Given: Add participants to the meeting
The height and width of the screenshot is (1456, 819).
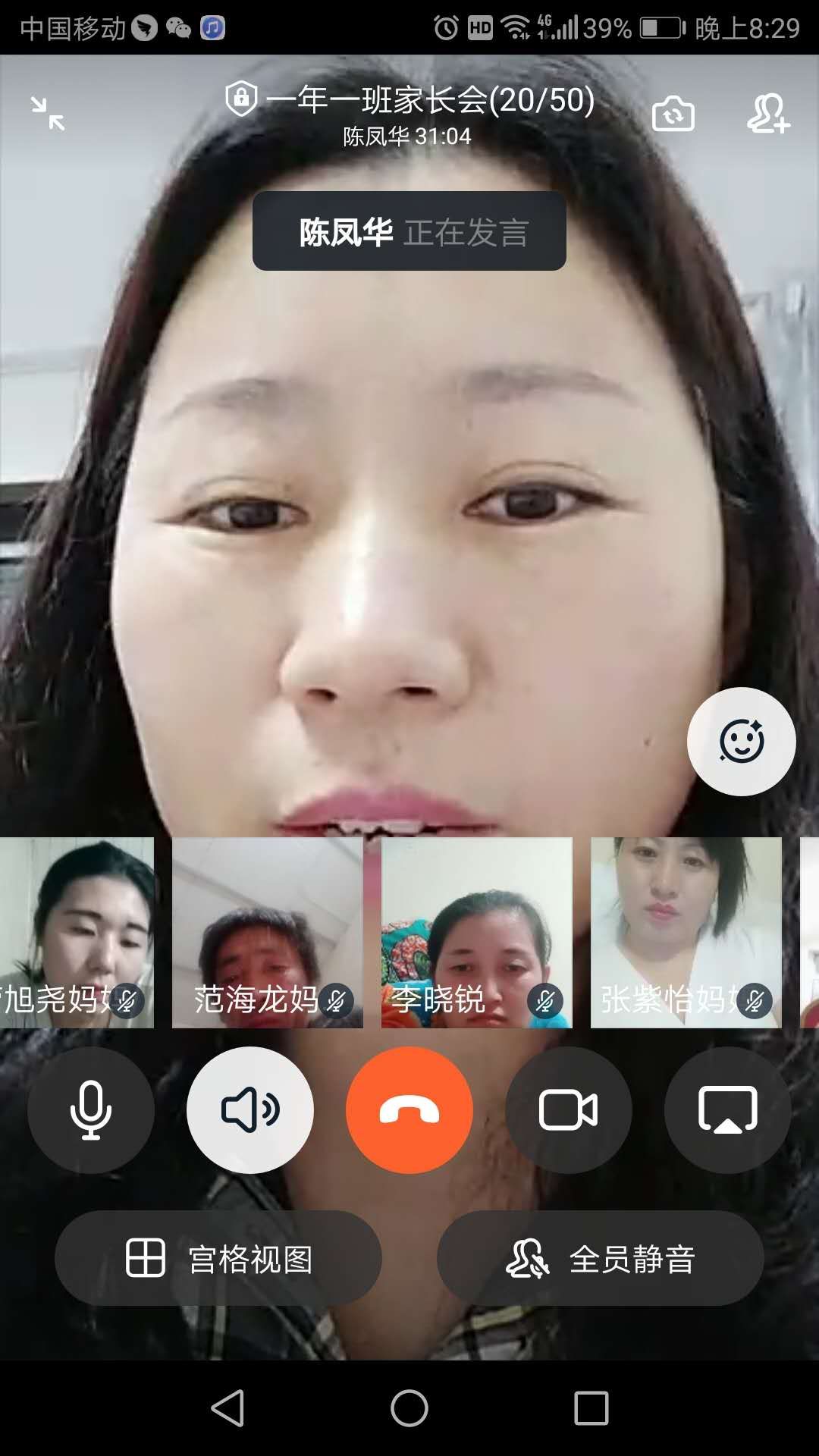Looking at the screenshot, I should [767, 114].
